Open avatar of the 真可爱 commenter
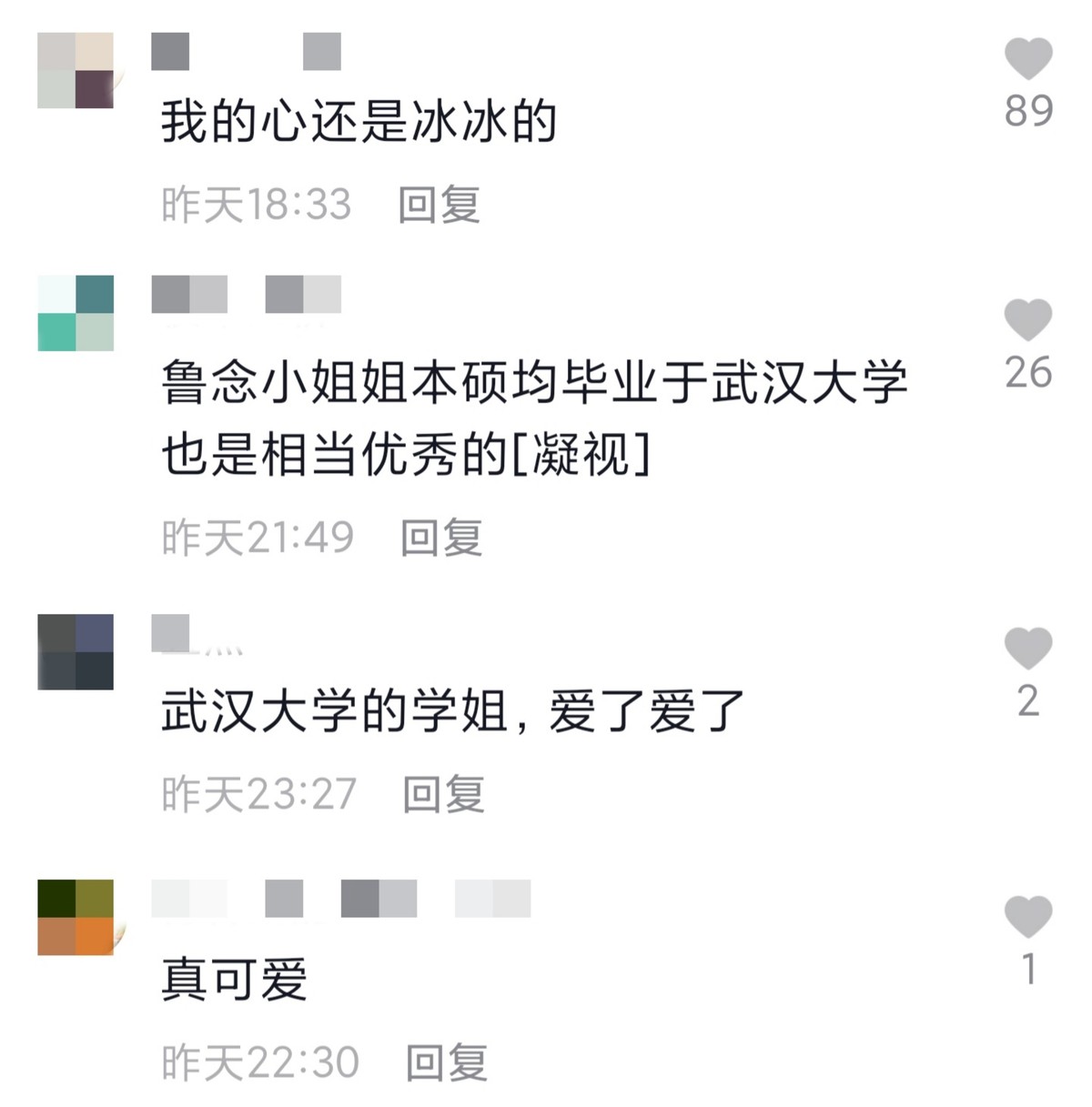 [76, 919]
